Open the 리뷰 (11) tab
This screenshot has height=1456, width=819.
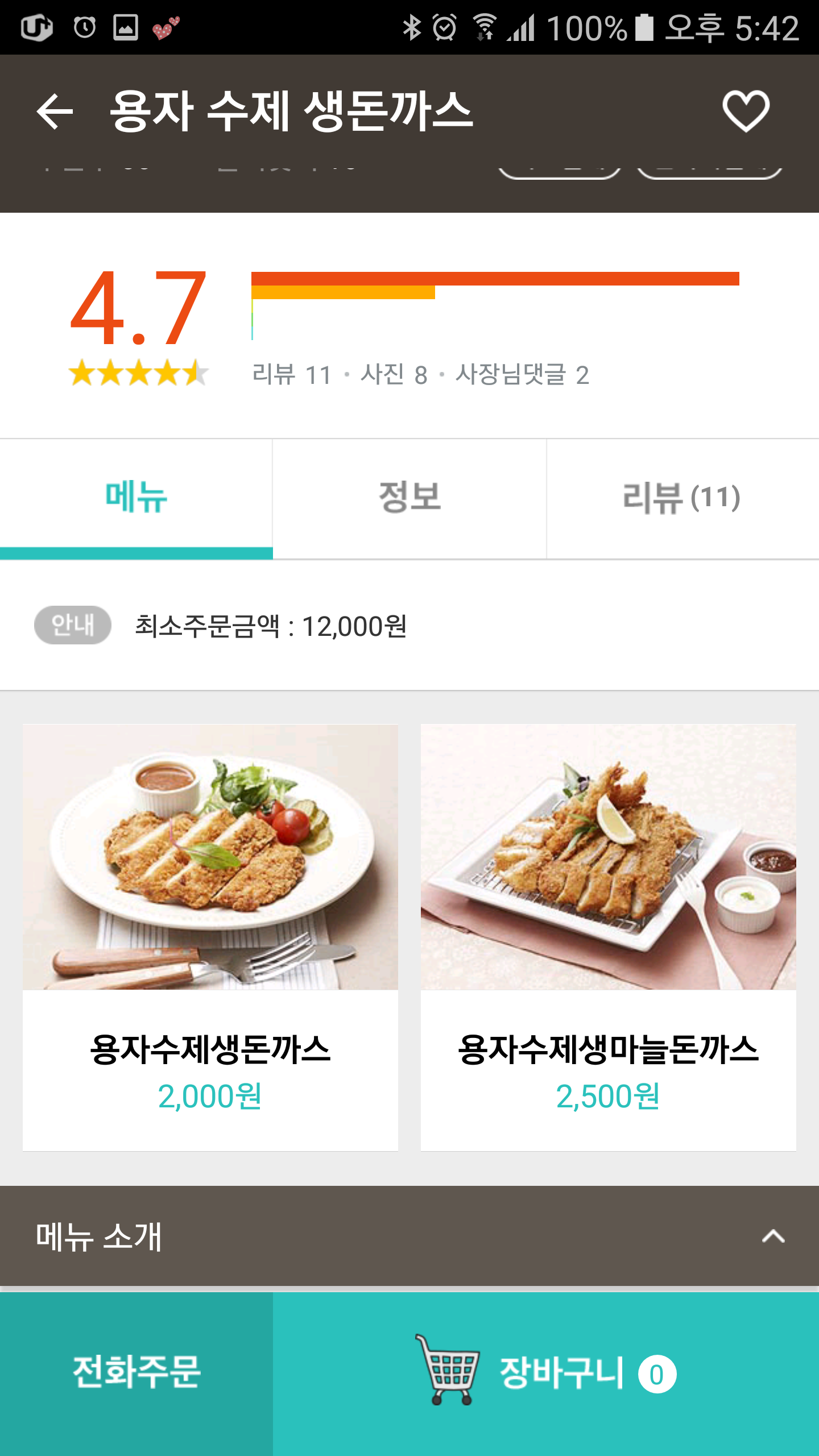[682, 498]
